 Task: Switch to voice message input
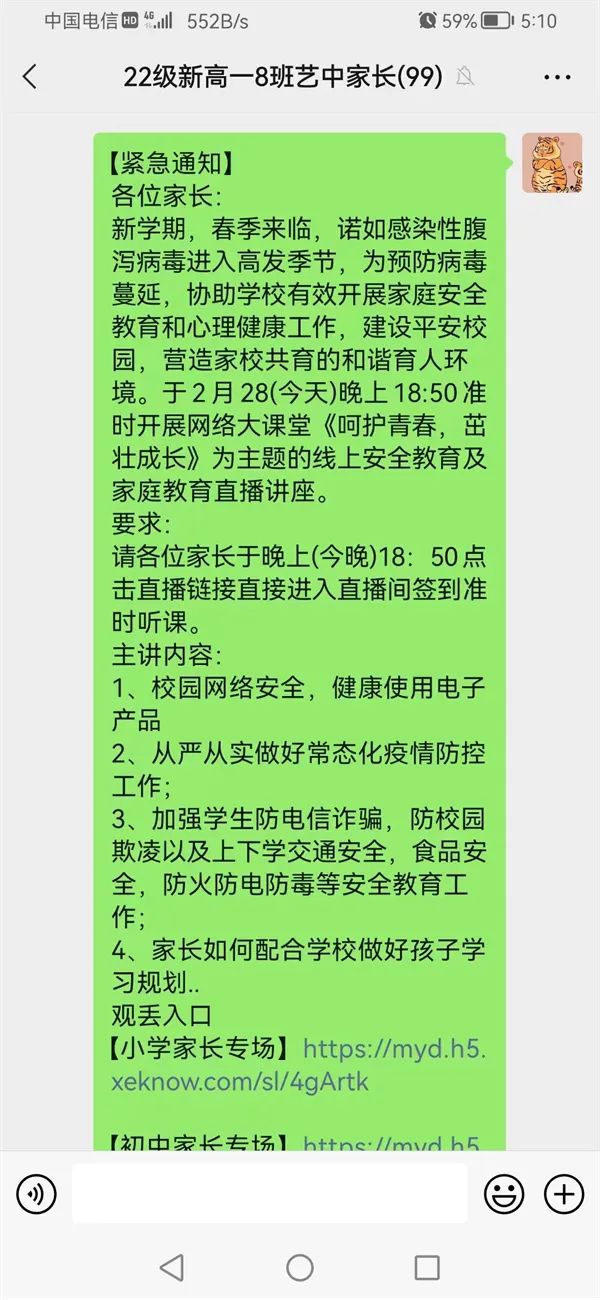36,1193
